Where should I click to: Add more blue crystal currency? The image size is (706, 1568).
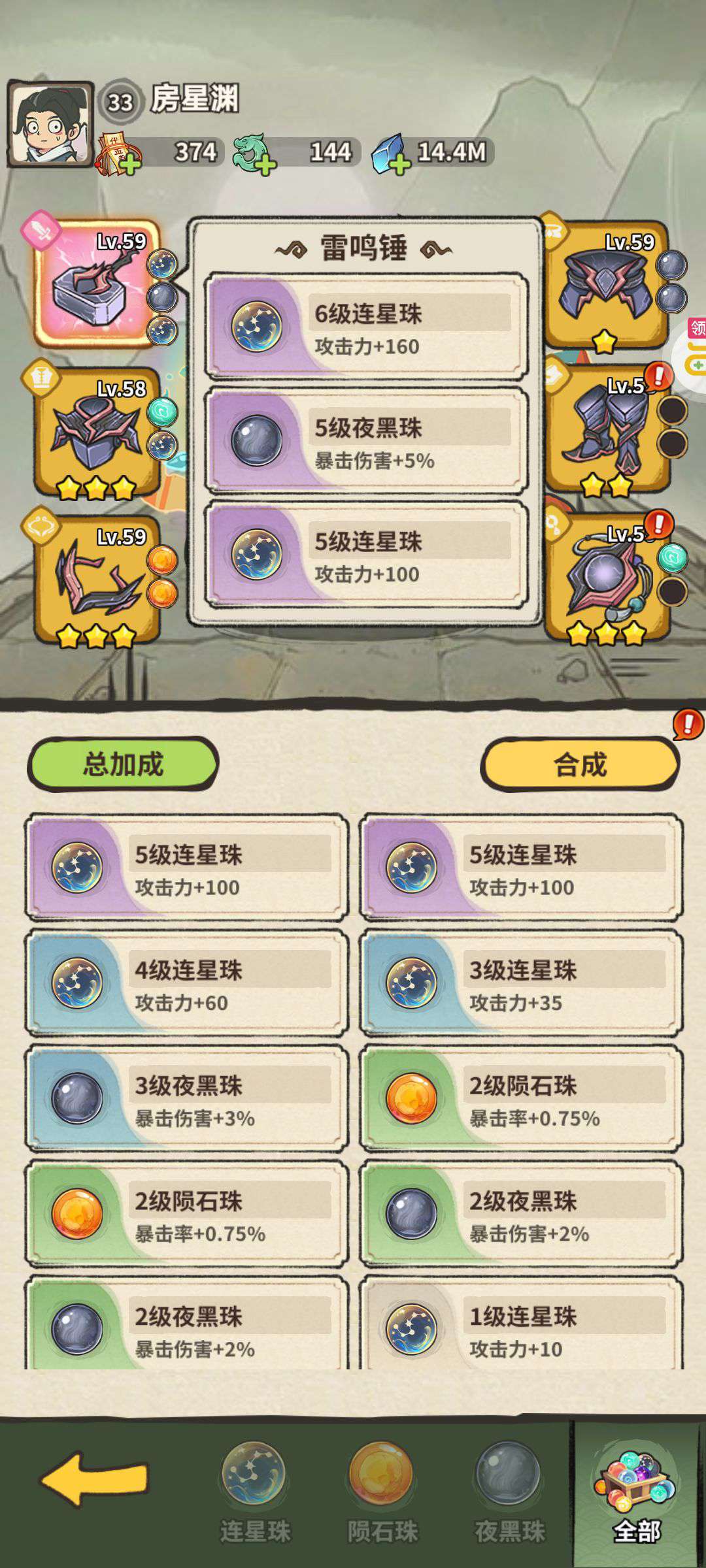pos(400,165)
